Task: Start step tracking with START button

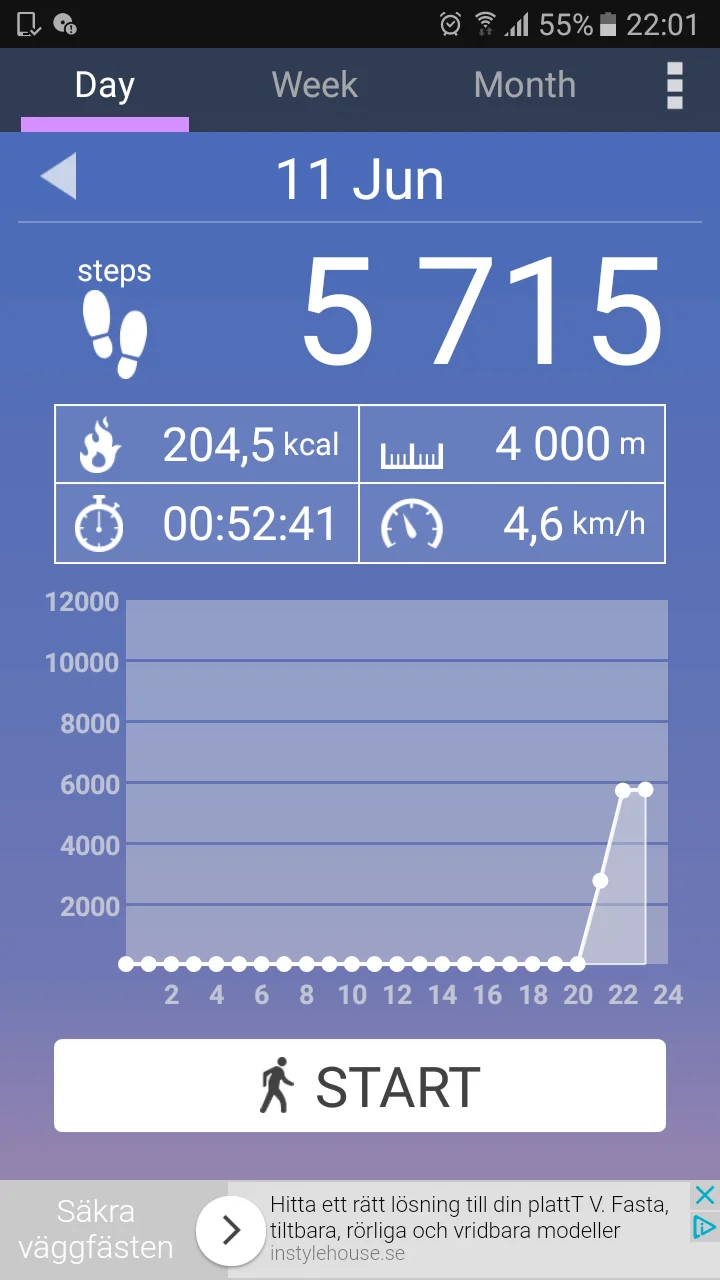Action: (x=360, y=1086)
